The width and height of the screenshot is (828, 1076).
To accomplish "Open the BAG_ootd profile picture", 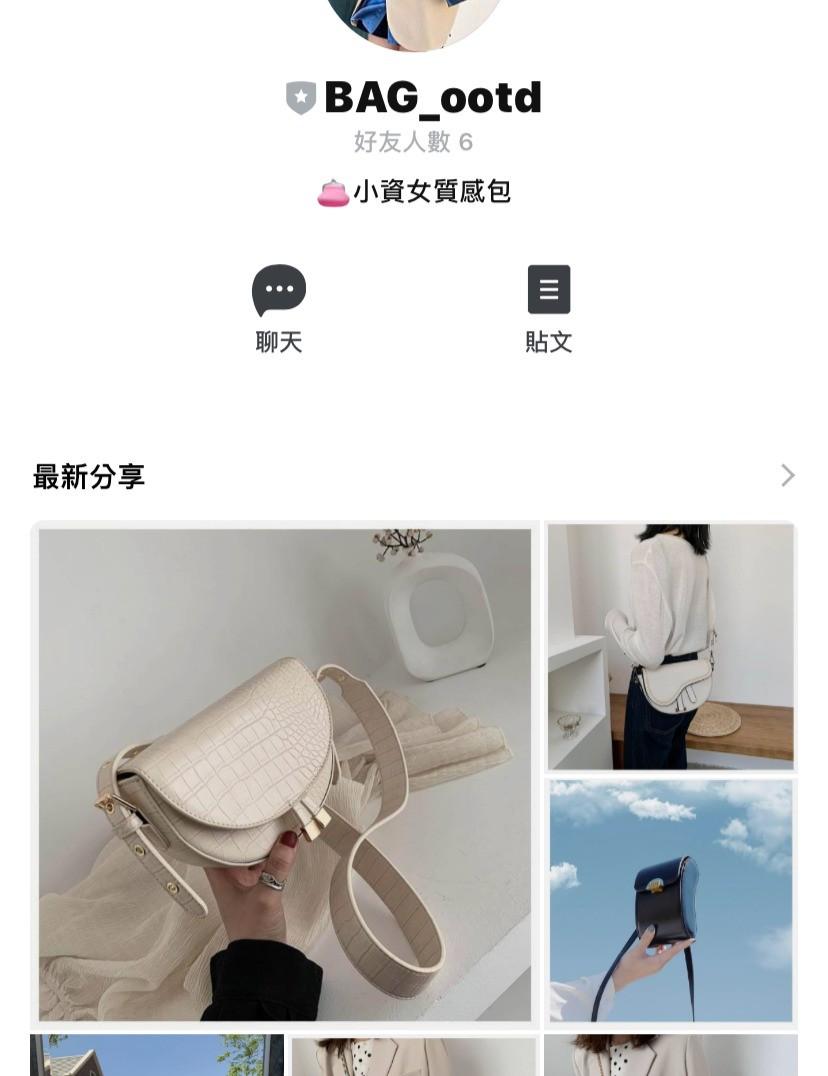I will tap(414, 18).
